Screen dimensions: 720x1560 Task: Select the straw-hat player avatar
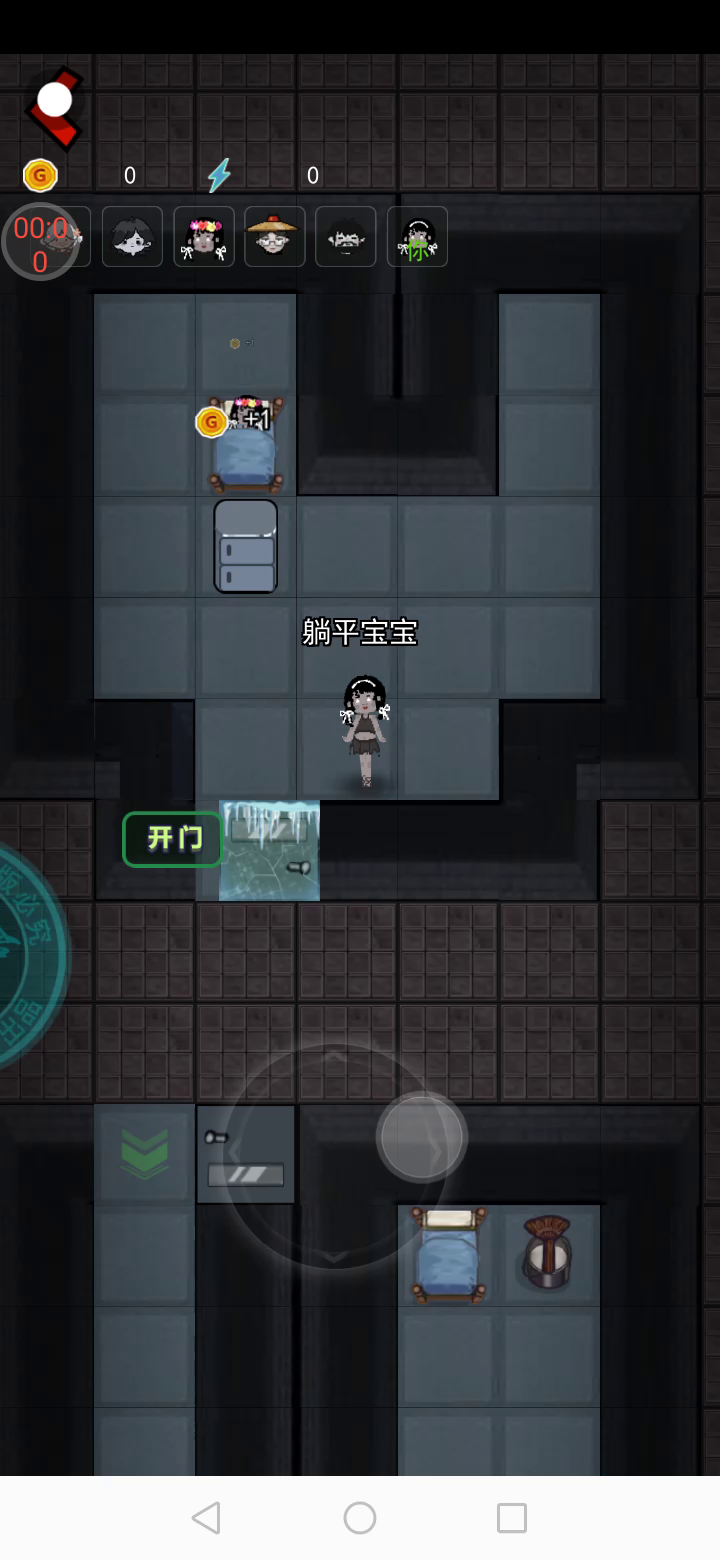pyautogui.click(x=275, y=237)
